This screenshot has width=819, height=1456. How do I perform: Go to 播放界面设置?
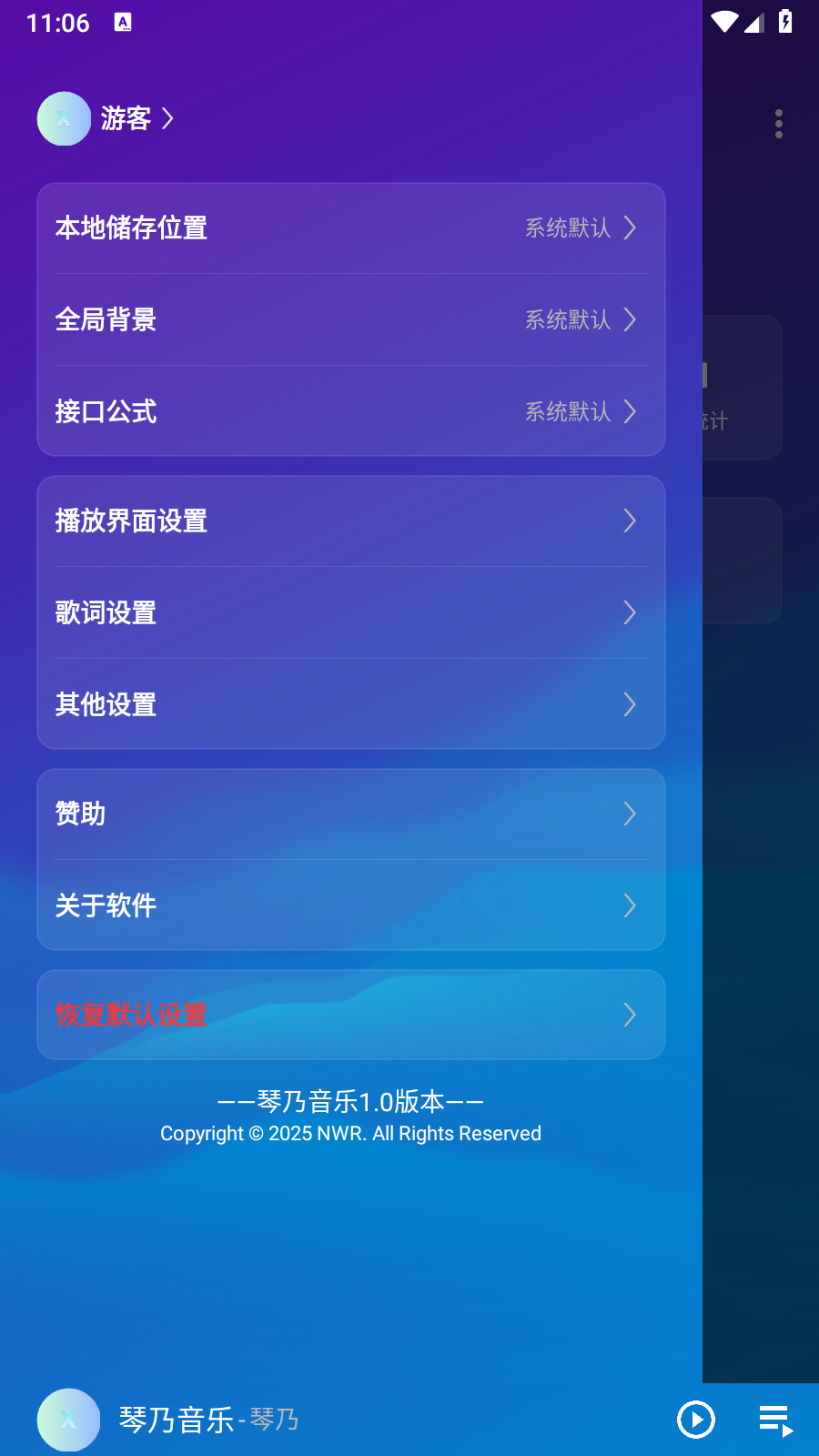pos(351,521)
